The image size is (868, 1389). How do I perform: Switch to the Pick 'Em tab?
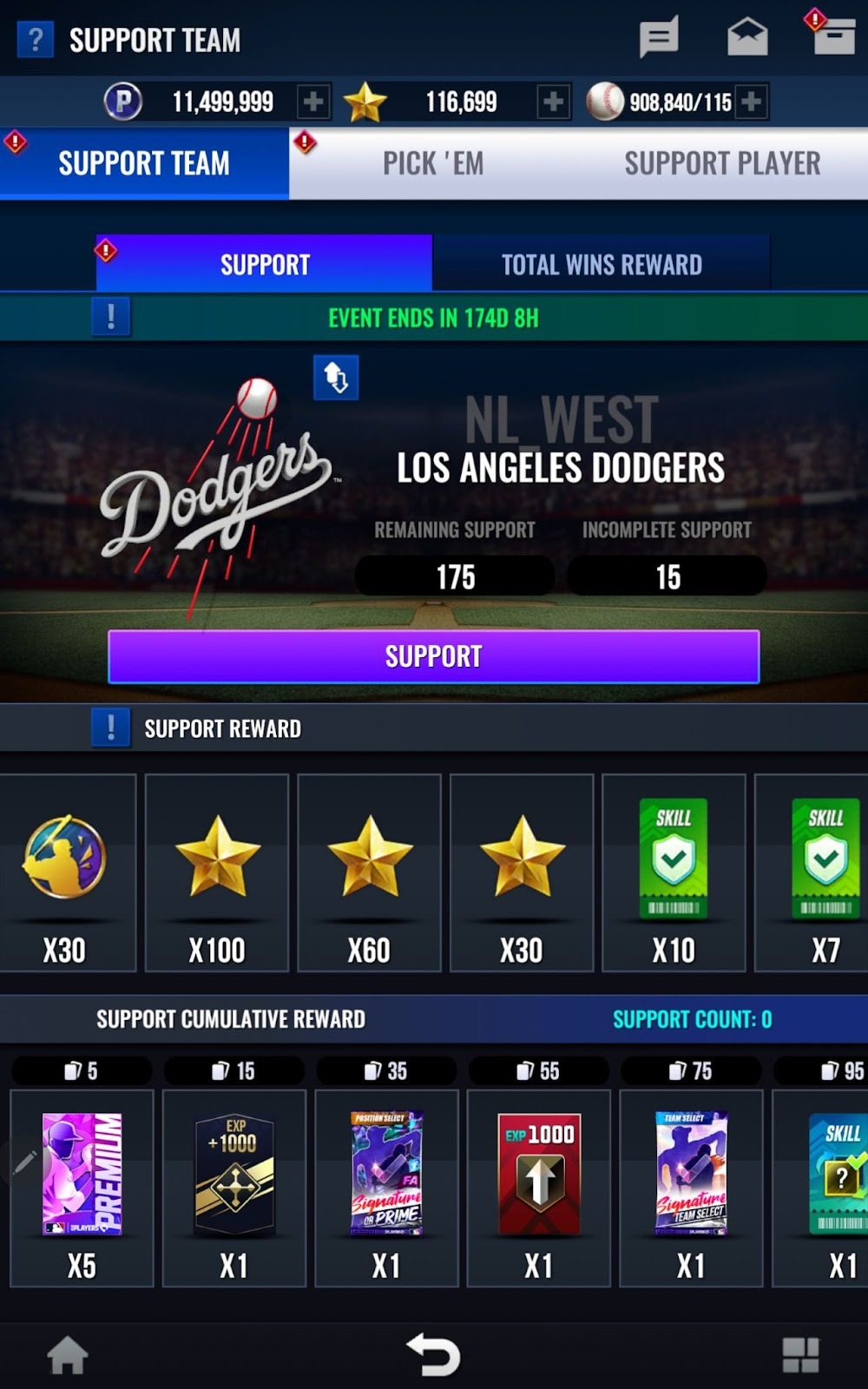(x=433, y=163)
